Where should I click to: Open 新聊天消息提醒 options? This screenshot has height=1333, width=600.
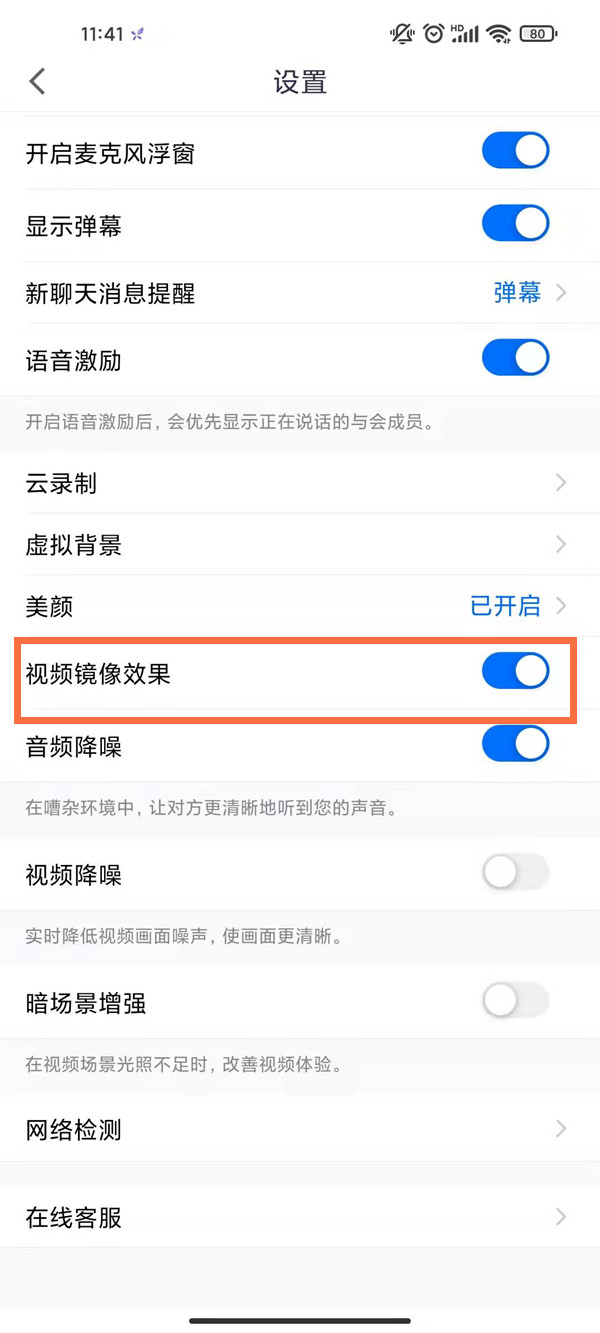300,293
